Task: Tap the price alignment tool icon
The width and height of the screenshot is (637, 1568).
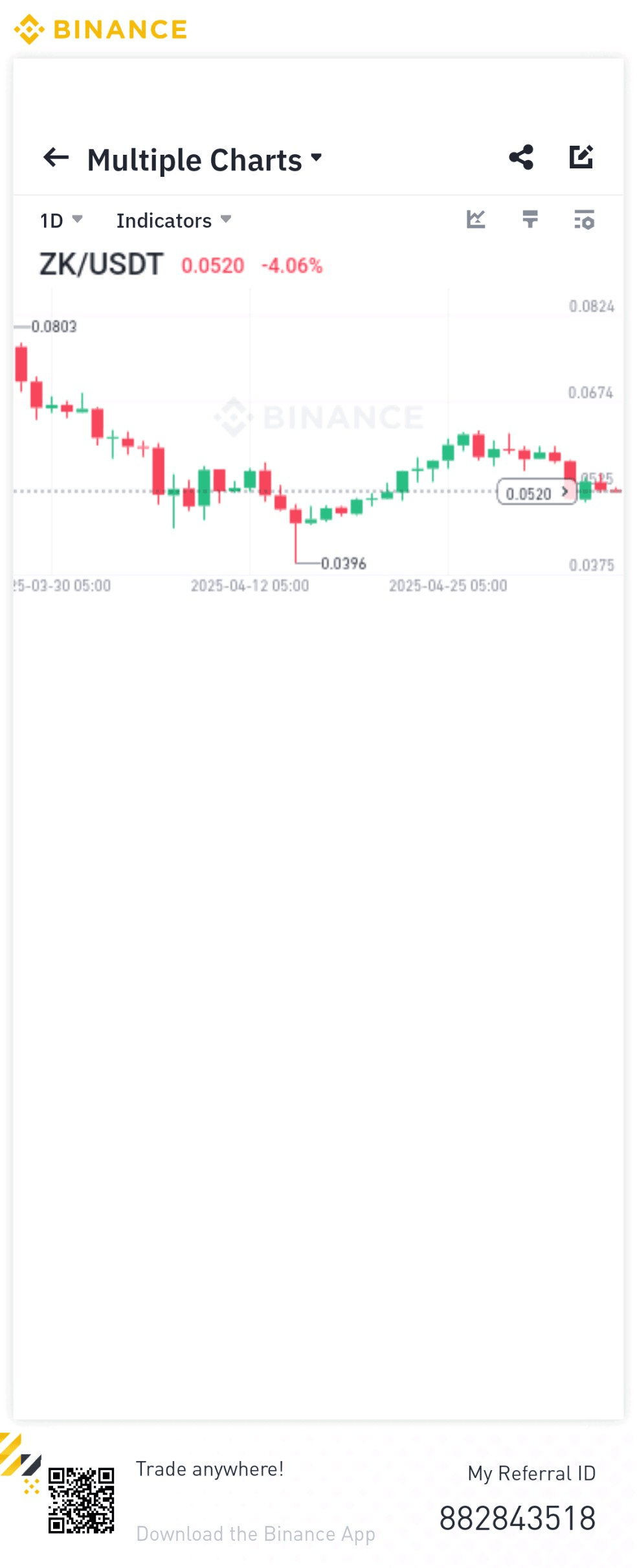Action: [x=530, y=220]
